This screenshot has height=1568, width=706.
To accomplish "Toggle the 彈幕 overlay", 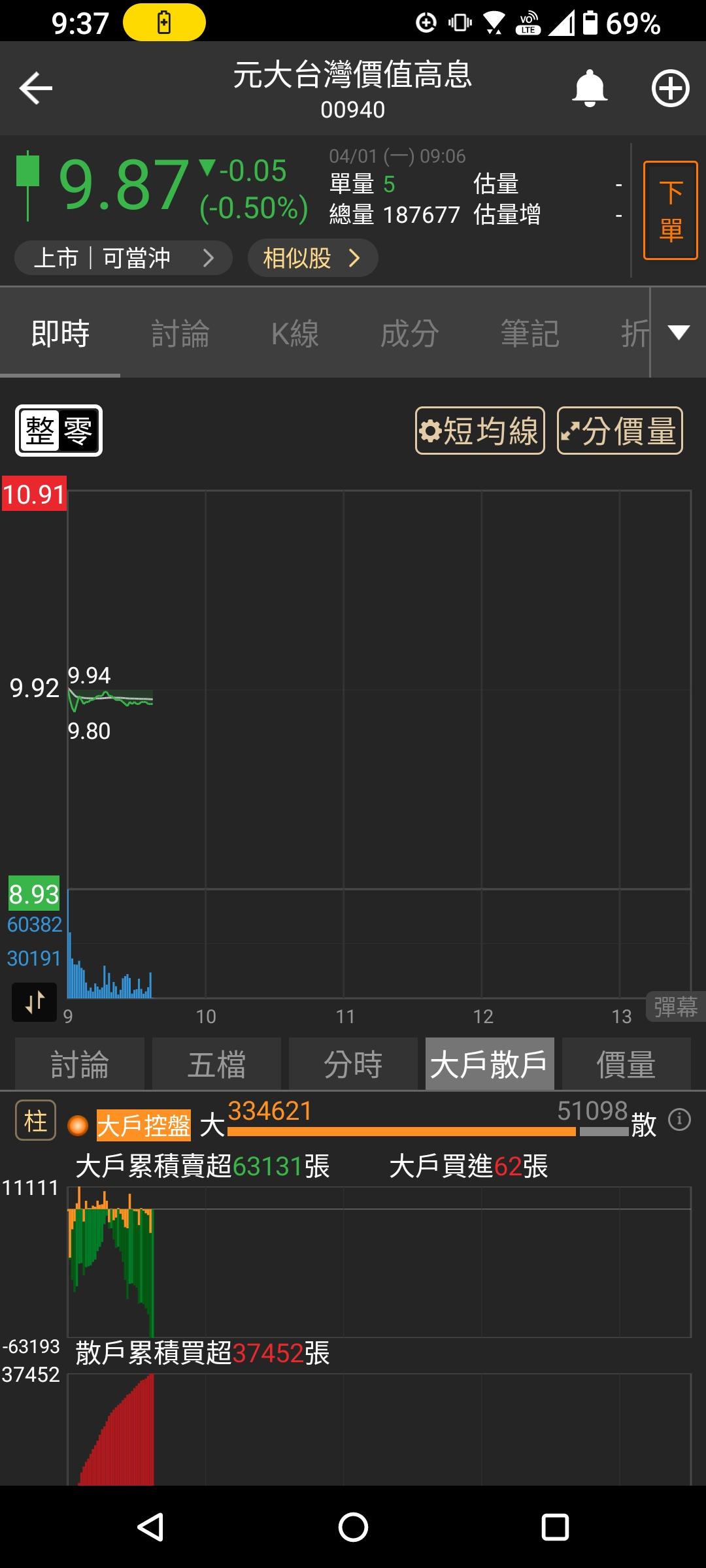I will (675, 1007).
